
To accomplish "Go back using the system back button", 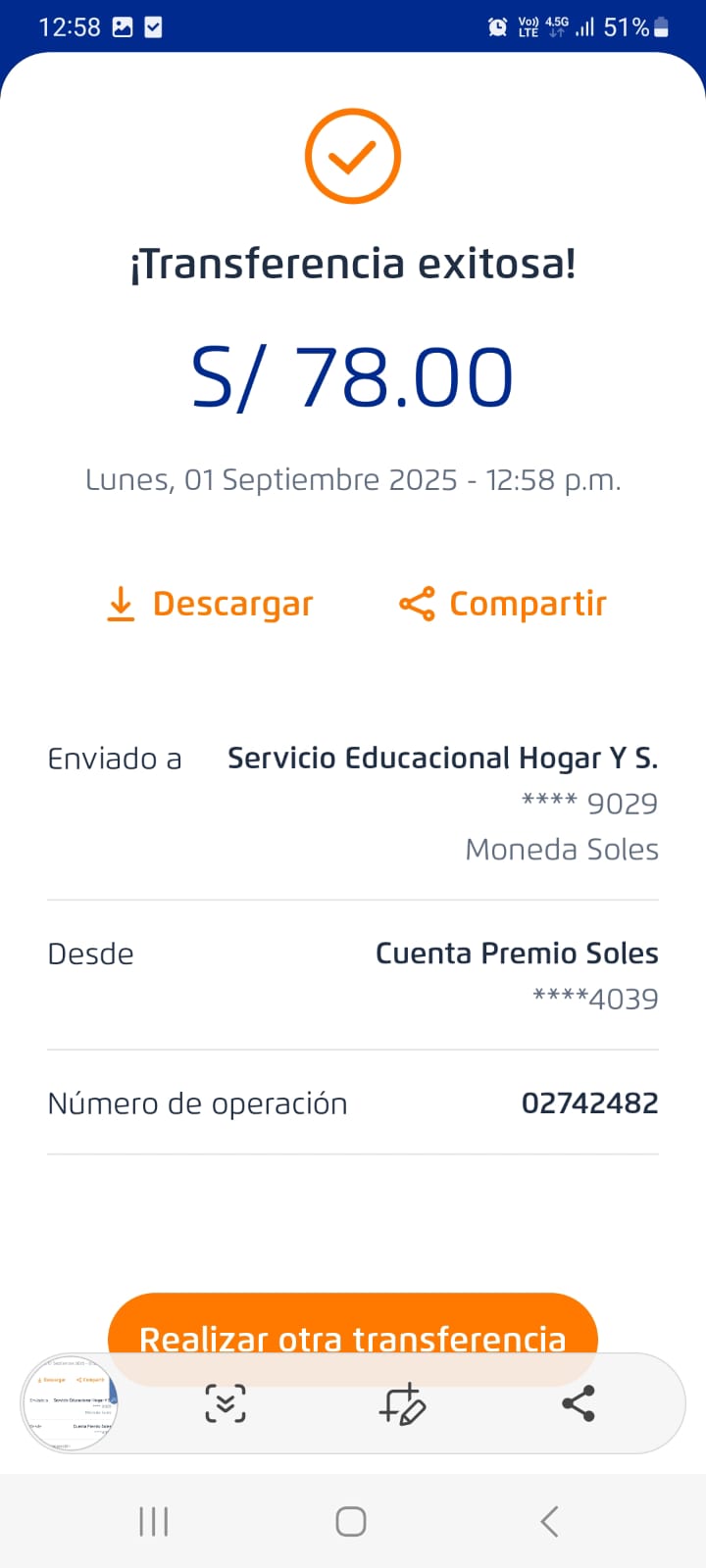I will point(549,1521).
